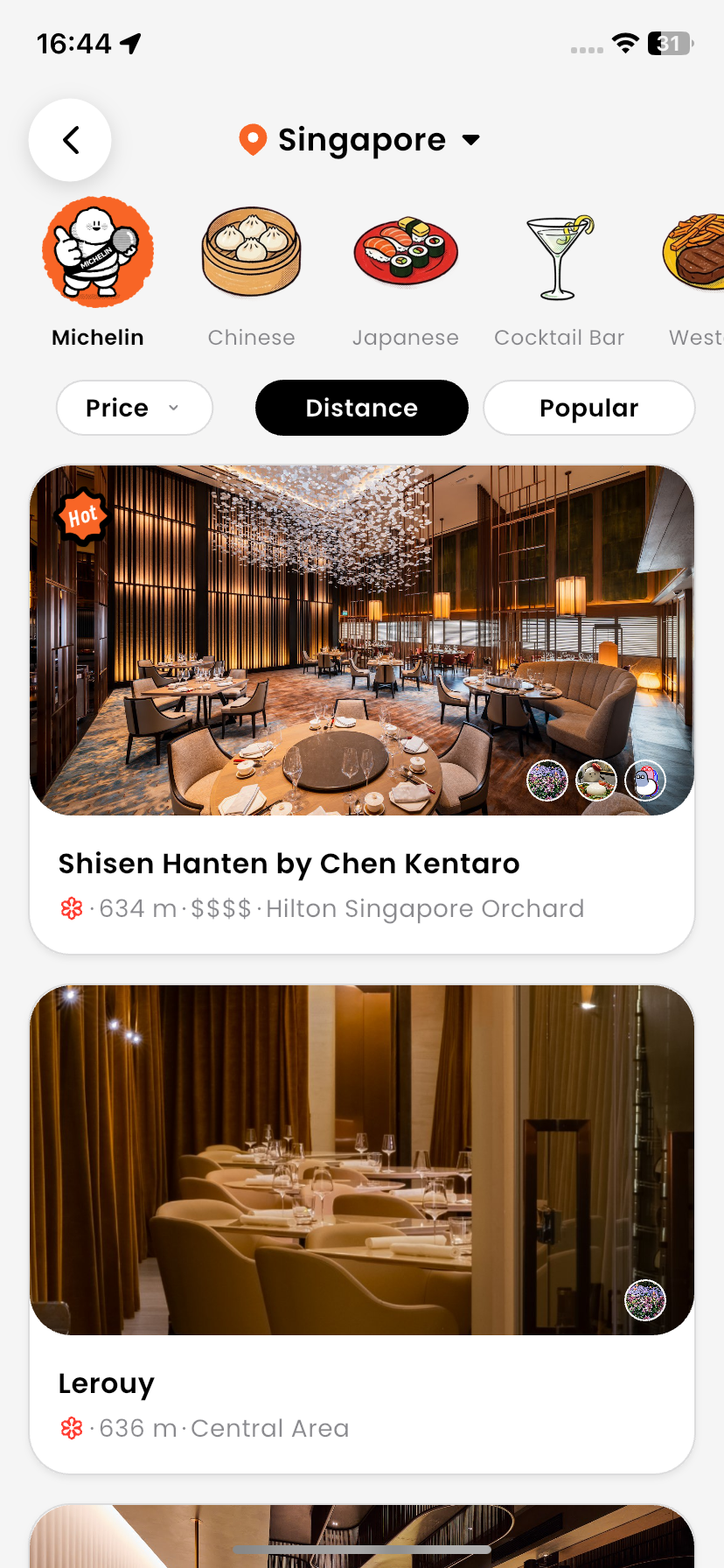Open the restaurant Shisen Hanten by Chen Kentaro

(x=362, y=863)
